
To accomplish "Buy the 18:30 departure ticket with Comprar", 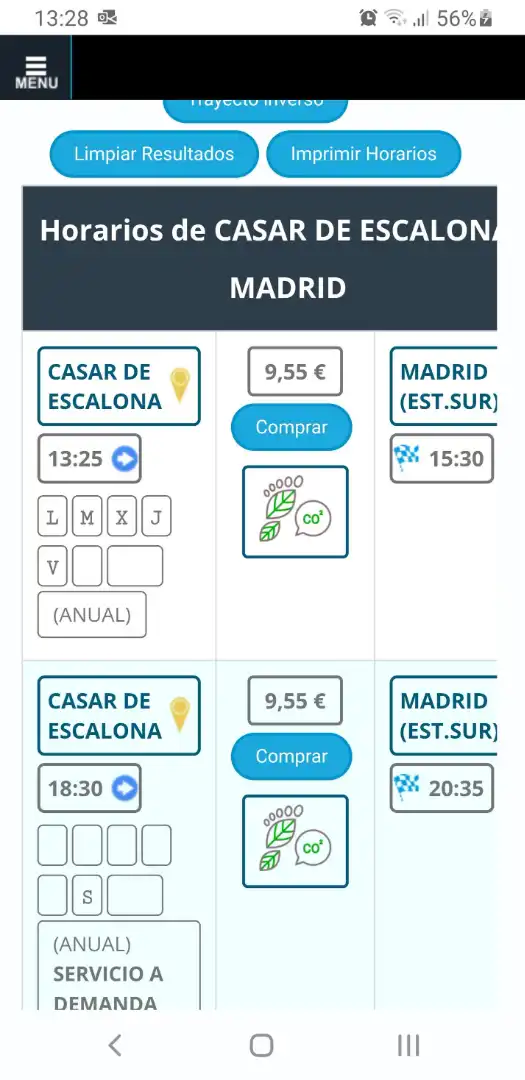I will pyautogui.click(x=291, y=756).
